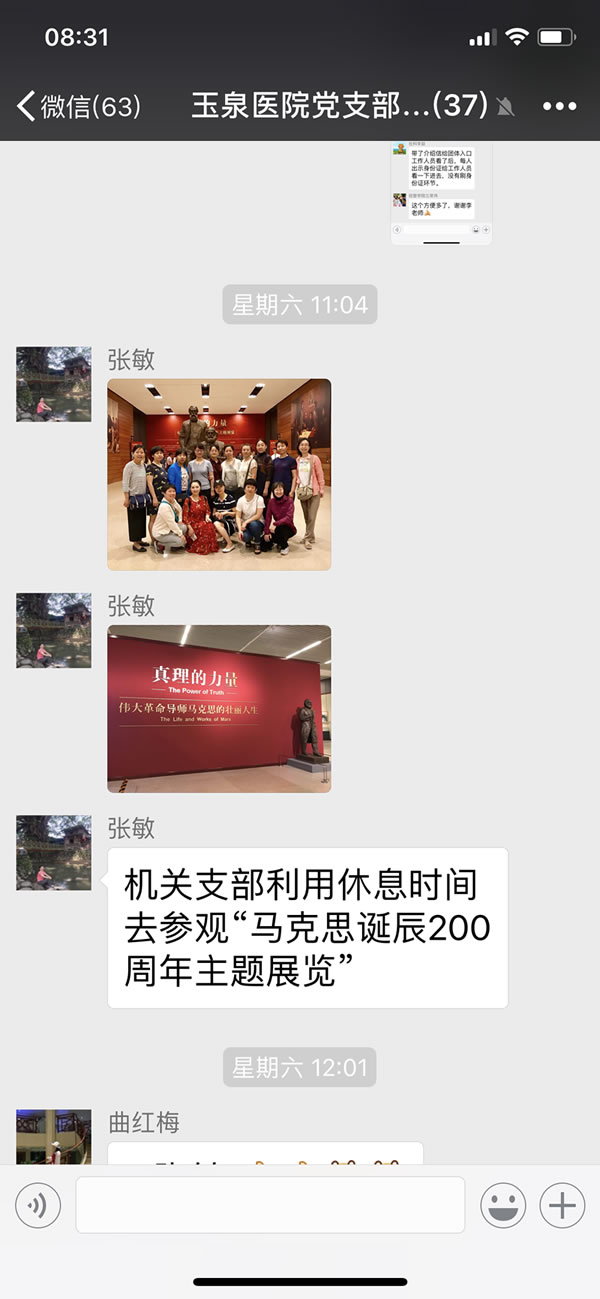Open the emoji sticker panel
This screenshot has width=600, height=1299.
pyautogui.click(x=503, y=1206)
